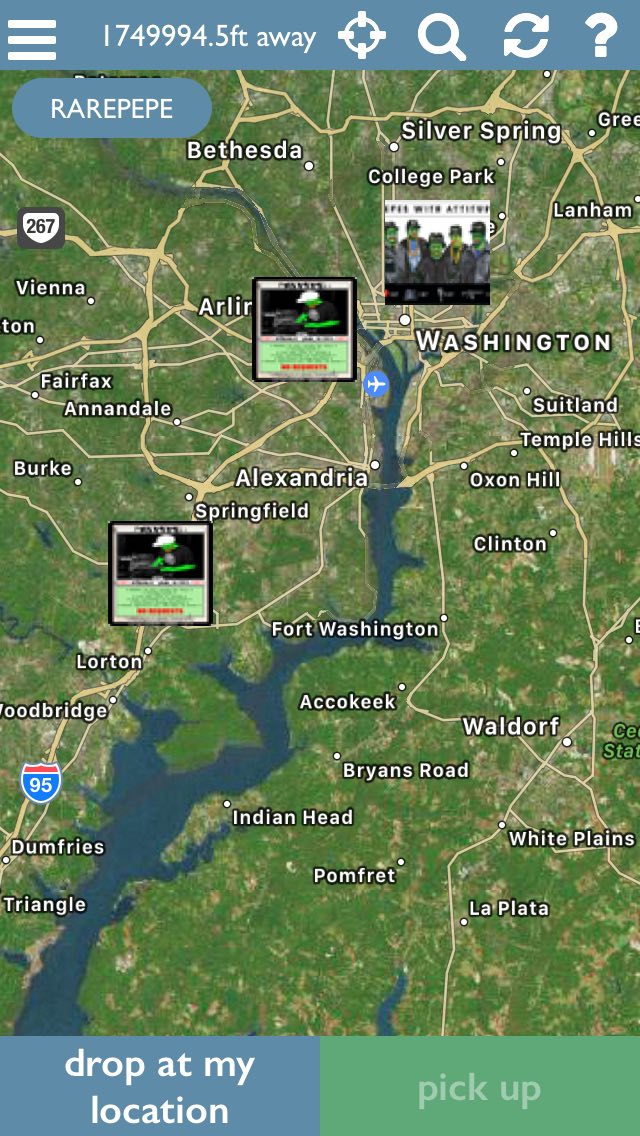640x1136 pixels.
Task: Center map on my location
Action: [x=362, y=36]
